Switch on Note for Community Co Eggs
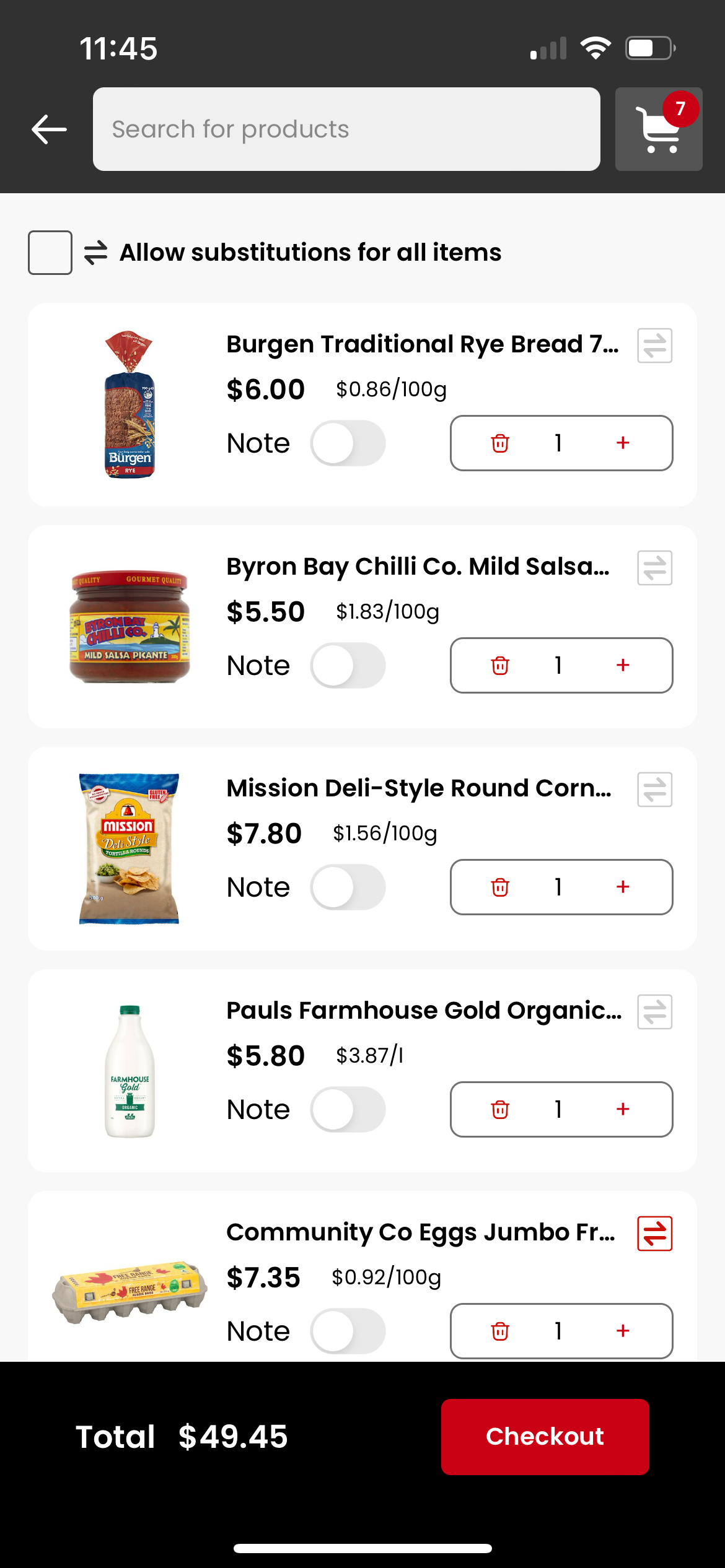Viewport: 725px width, 1568px height. pos(348,1331)
